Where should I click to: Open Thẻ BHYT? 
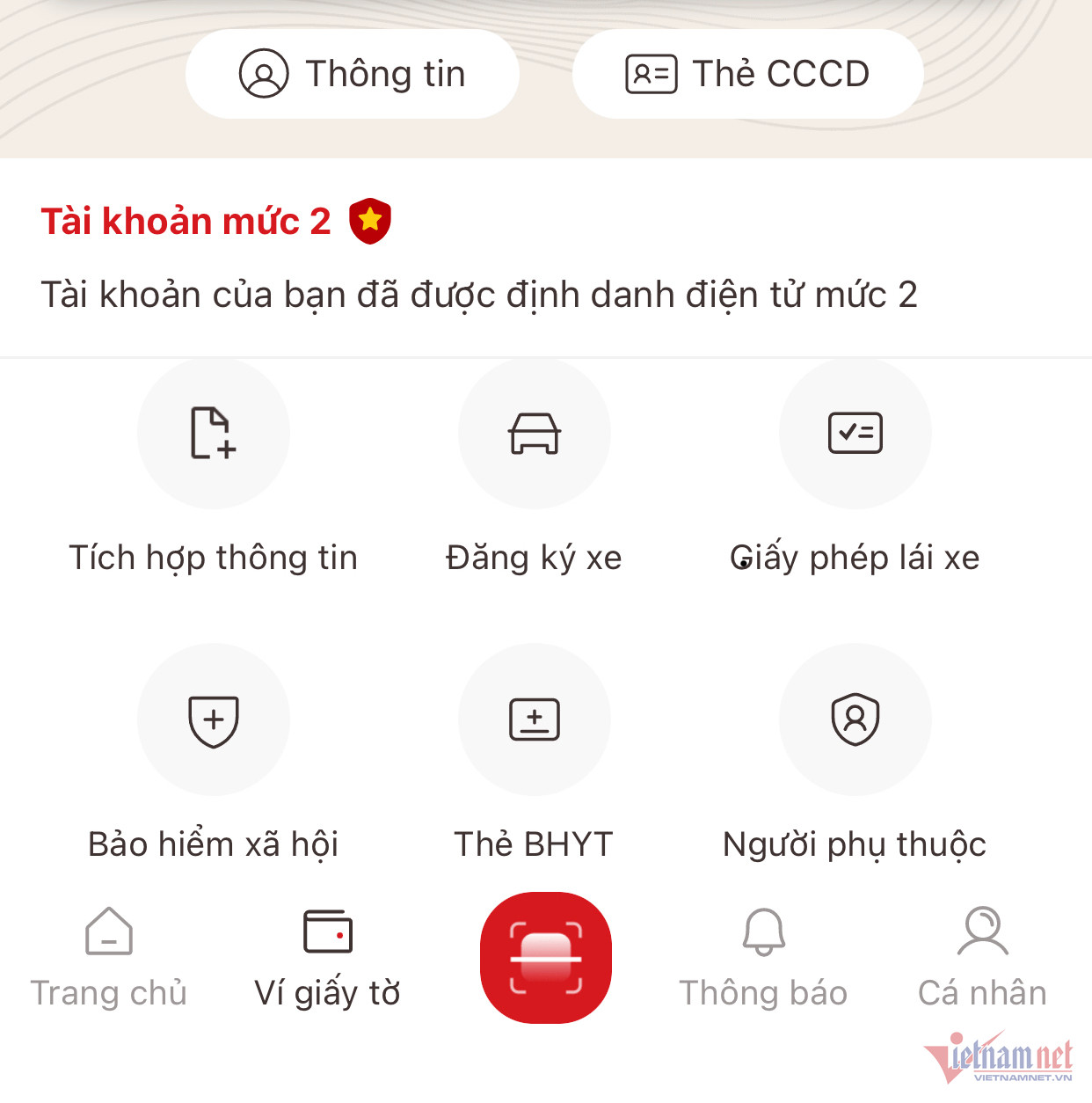coord(535,720)
